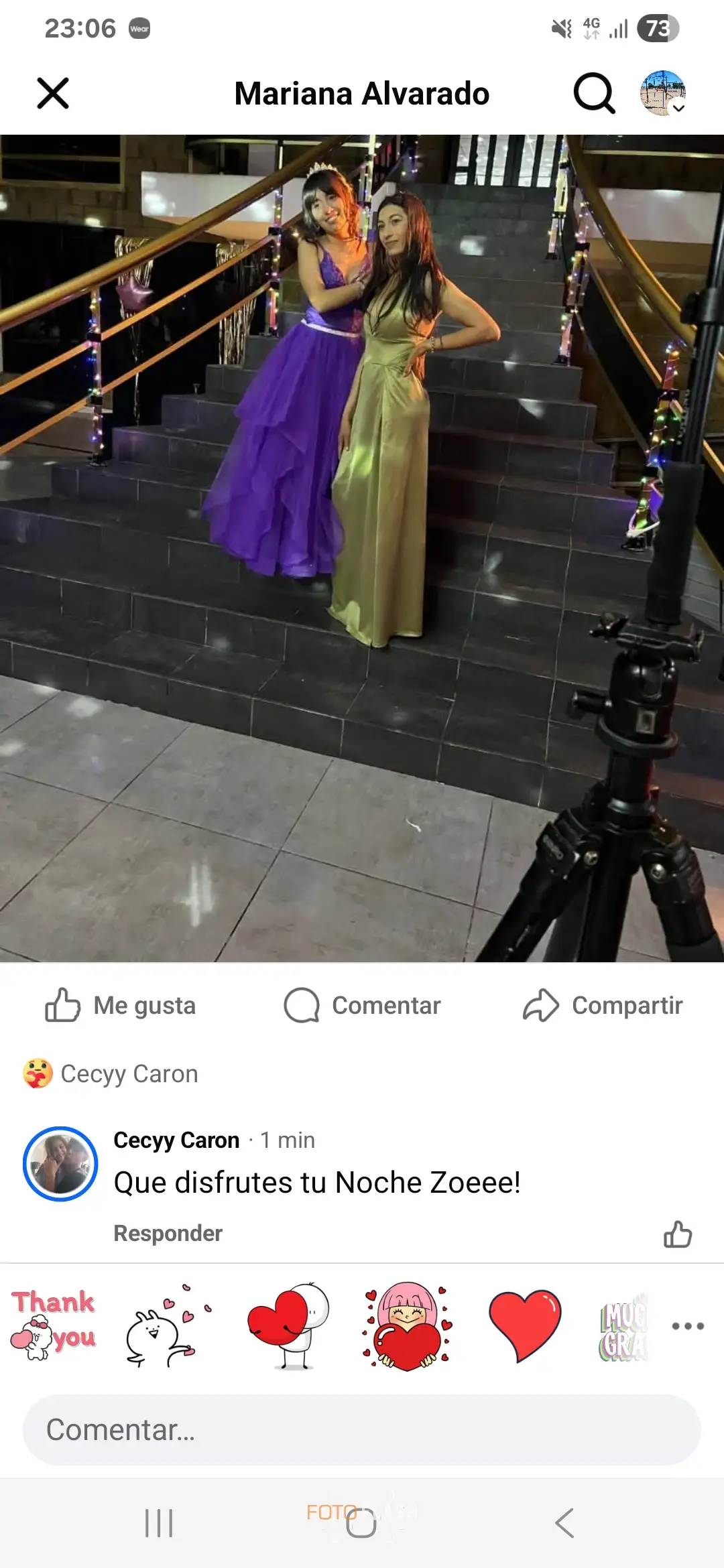Send the plain red heart sticker

[x=525, y=1325]
